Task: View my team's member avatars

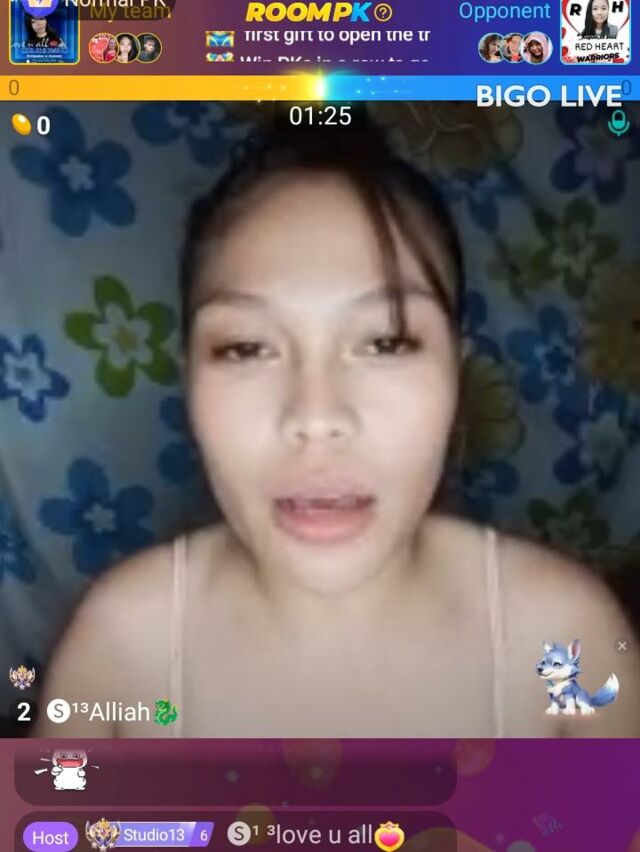Action: pyautogui.click(x=124, y=47)
